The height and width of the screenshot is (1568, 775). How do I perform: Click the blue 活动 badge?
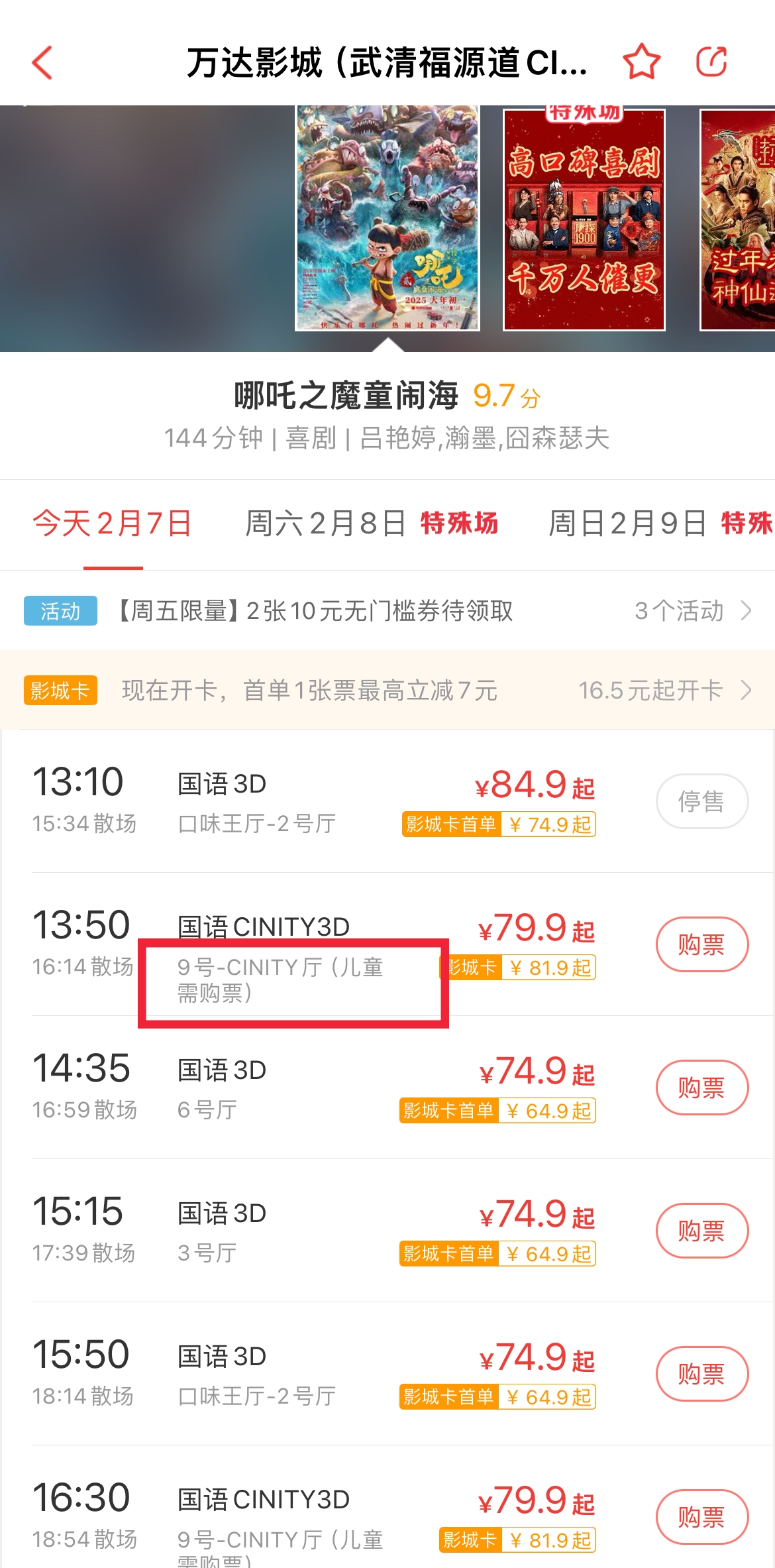pos(60,612)
